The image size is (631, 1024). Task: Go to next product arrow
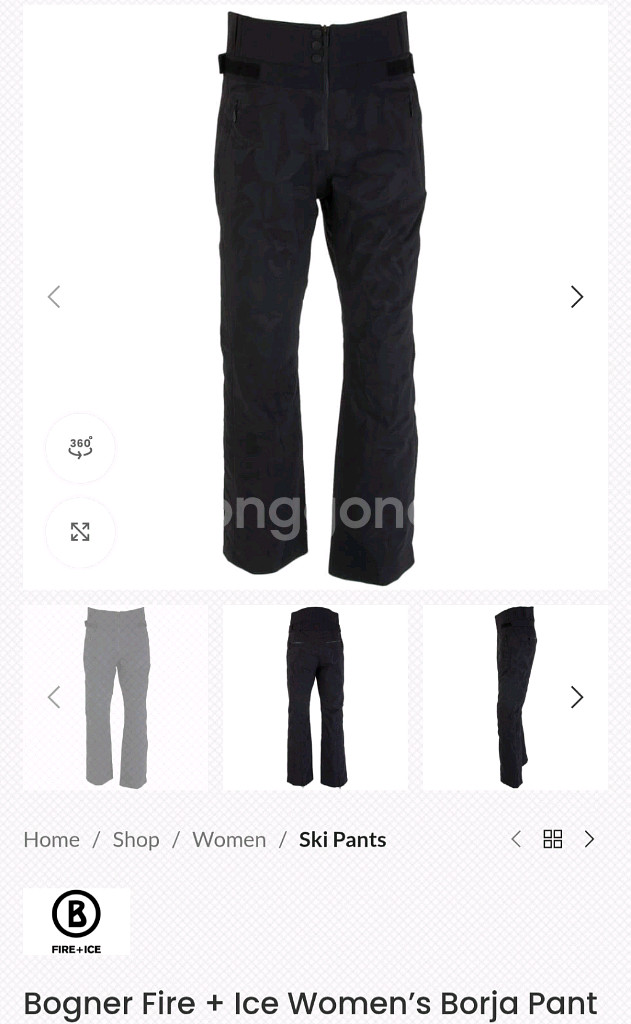tap(589, 839)
